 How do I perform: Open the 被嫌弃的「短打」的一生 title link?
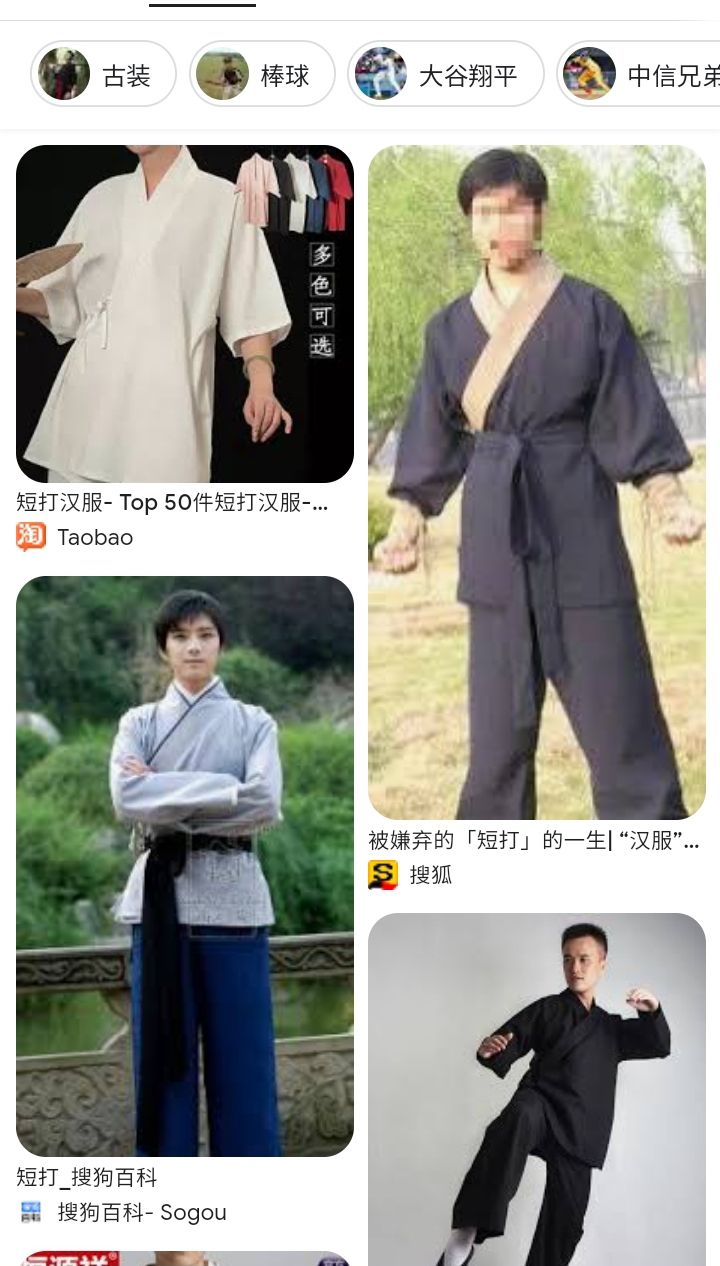(x=533, y=840)
